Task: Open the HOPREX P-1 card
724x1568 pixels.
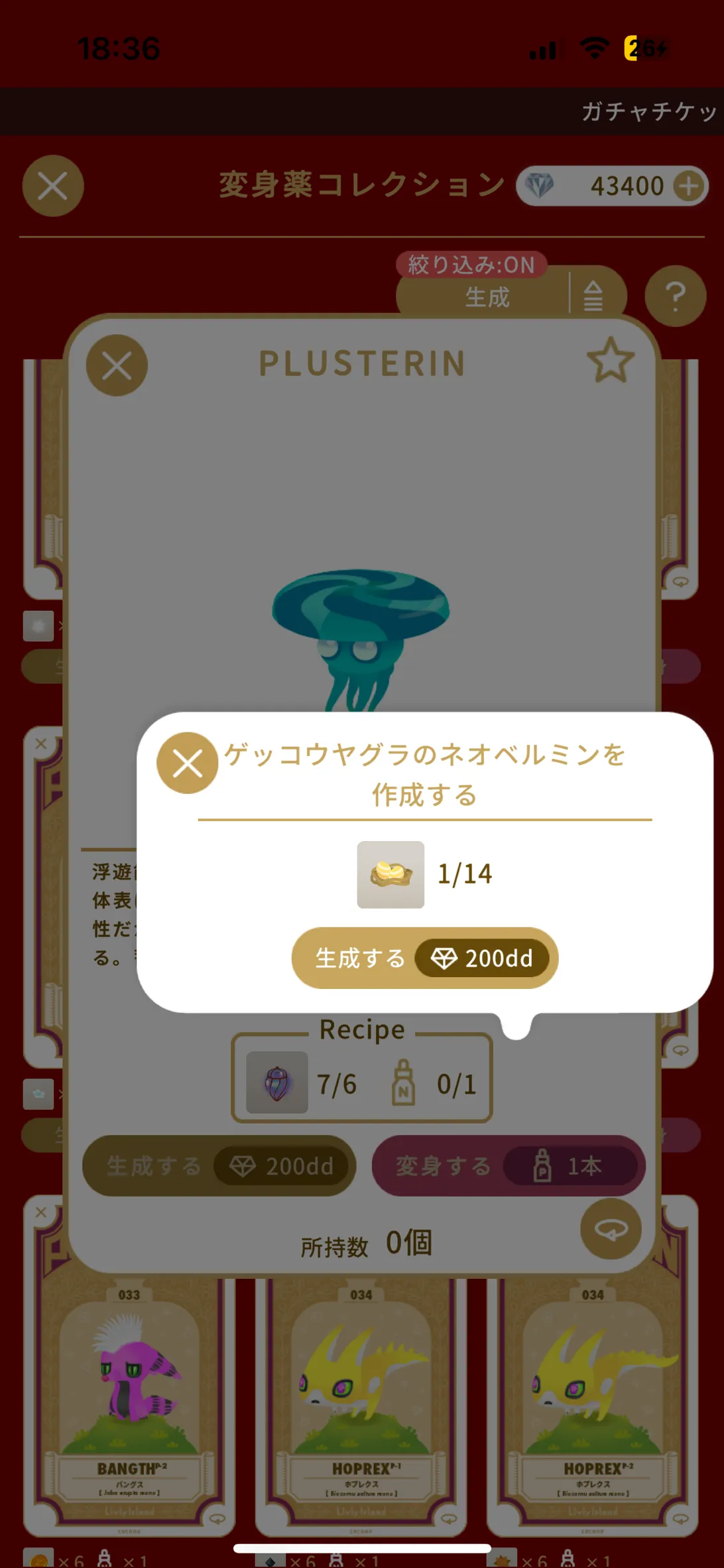Action: point(361,1405)
